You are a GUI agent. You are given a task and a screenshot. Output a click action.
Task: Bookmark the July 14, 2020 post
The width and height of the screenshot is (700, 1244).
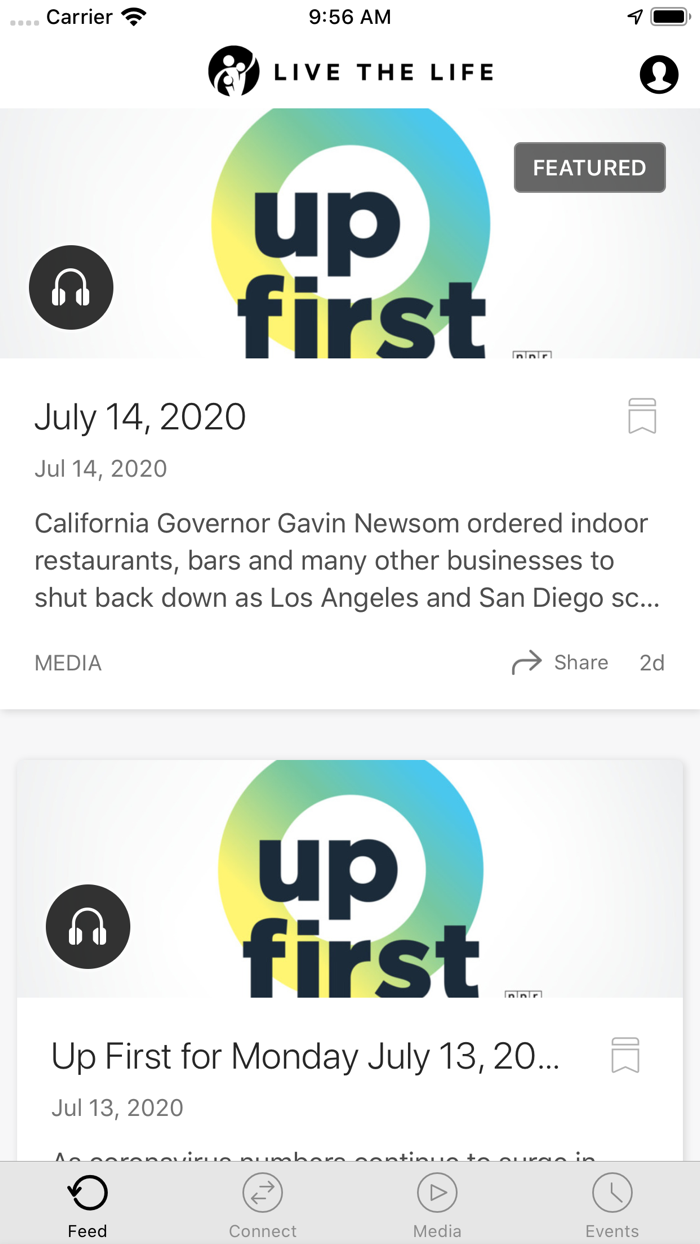point(642,416)
